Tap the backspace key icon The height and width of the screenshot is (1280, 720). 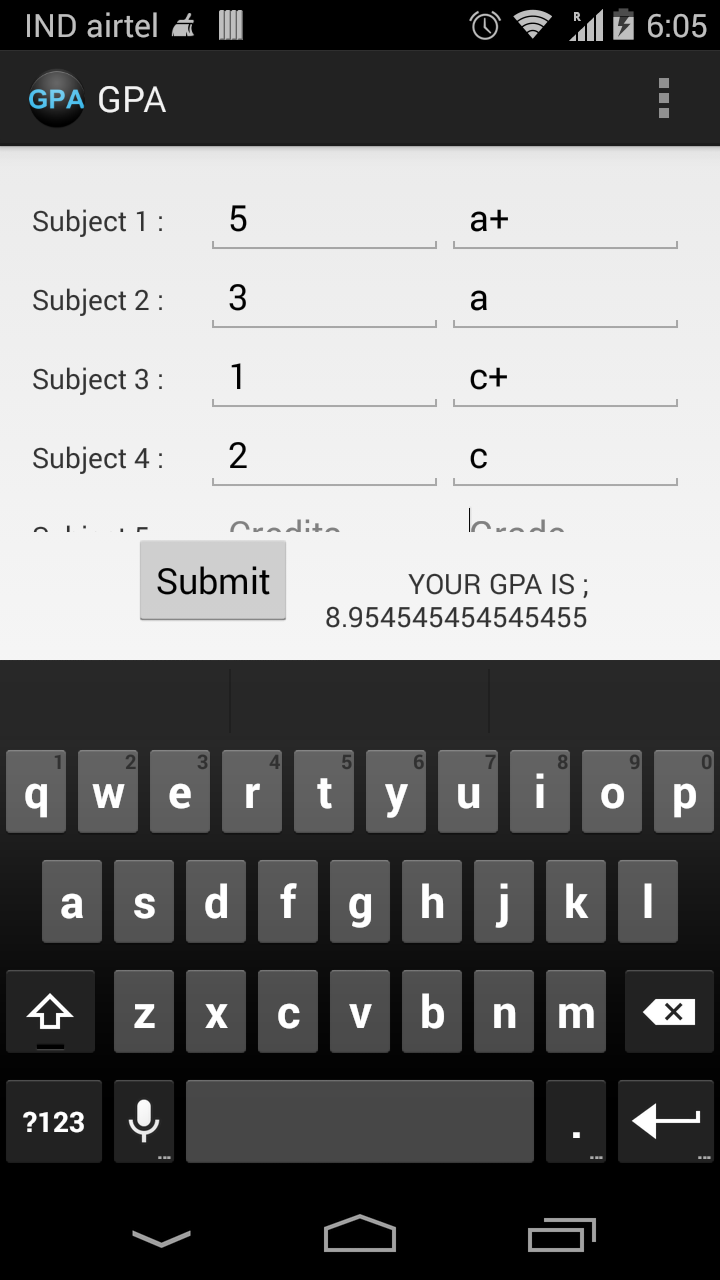[669, 1011]
